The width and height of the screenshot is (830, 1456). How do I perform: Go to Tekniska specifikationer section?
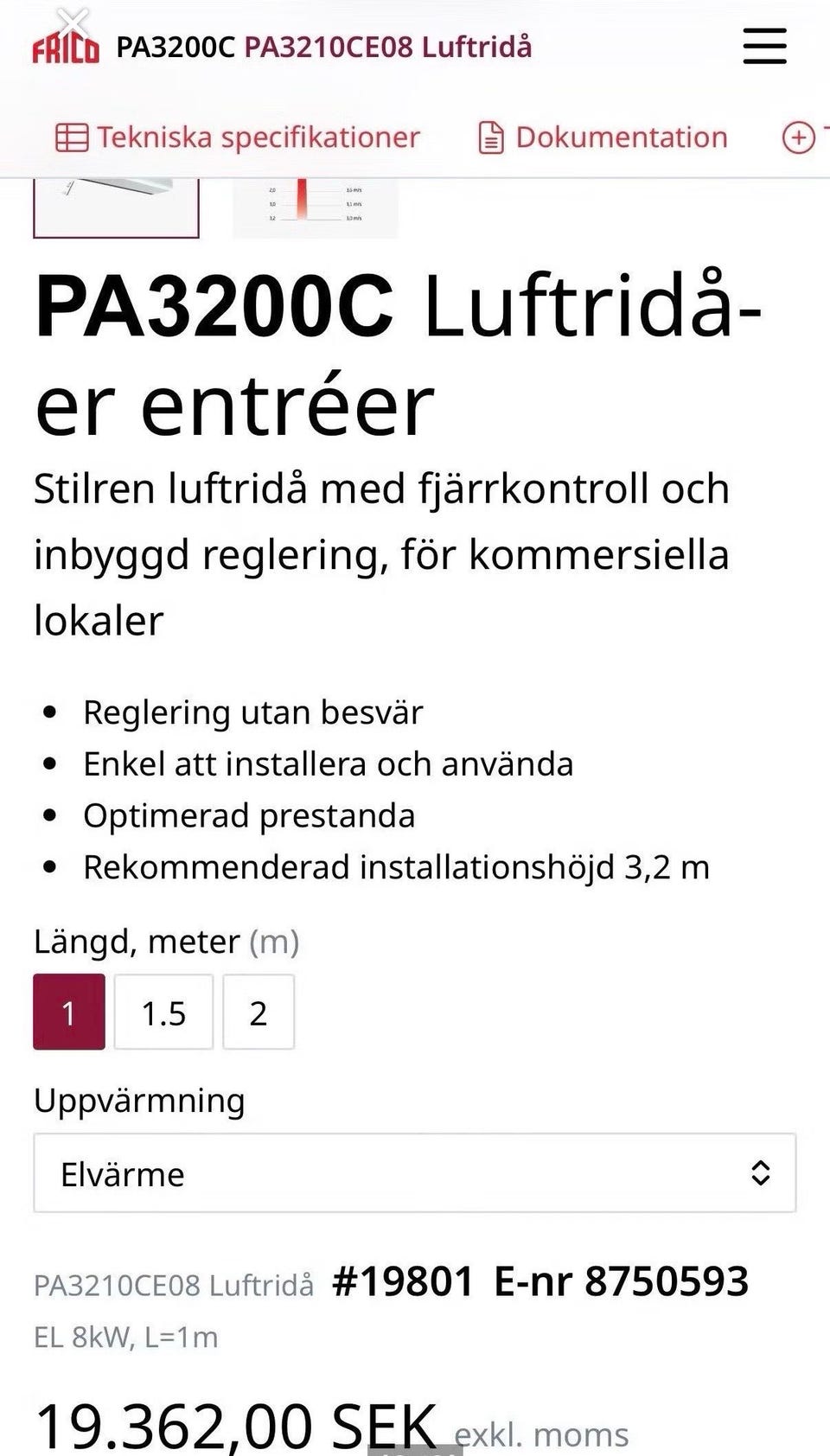click(237, 137)
